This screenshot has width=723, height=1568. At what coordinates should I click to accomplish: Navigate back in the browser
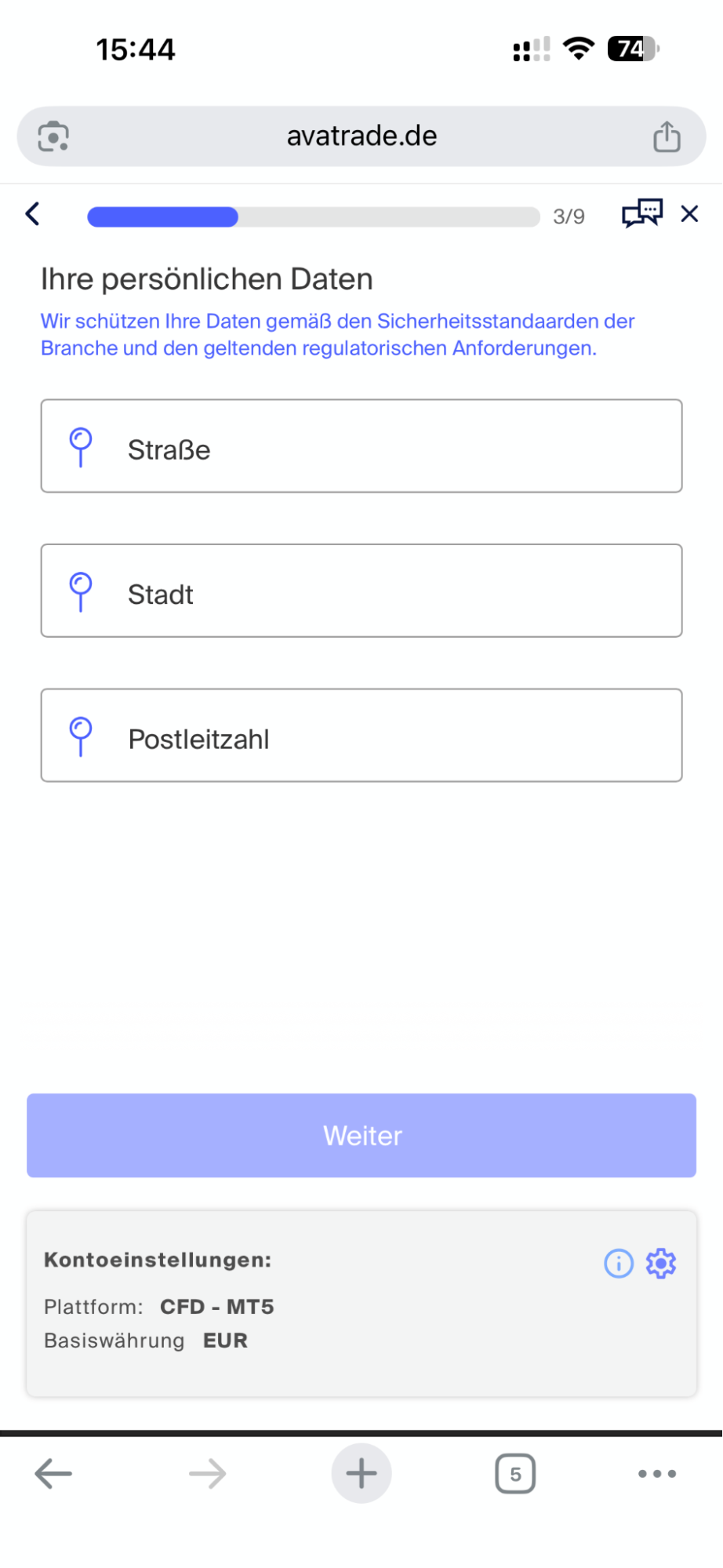[53, 1474]
